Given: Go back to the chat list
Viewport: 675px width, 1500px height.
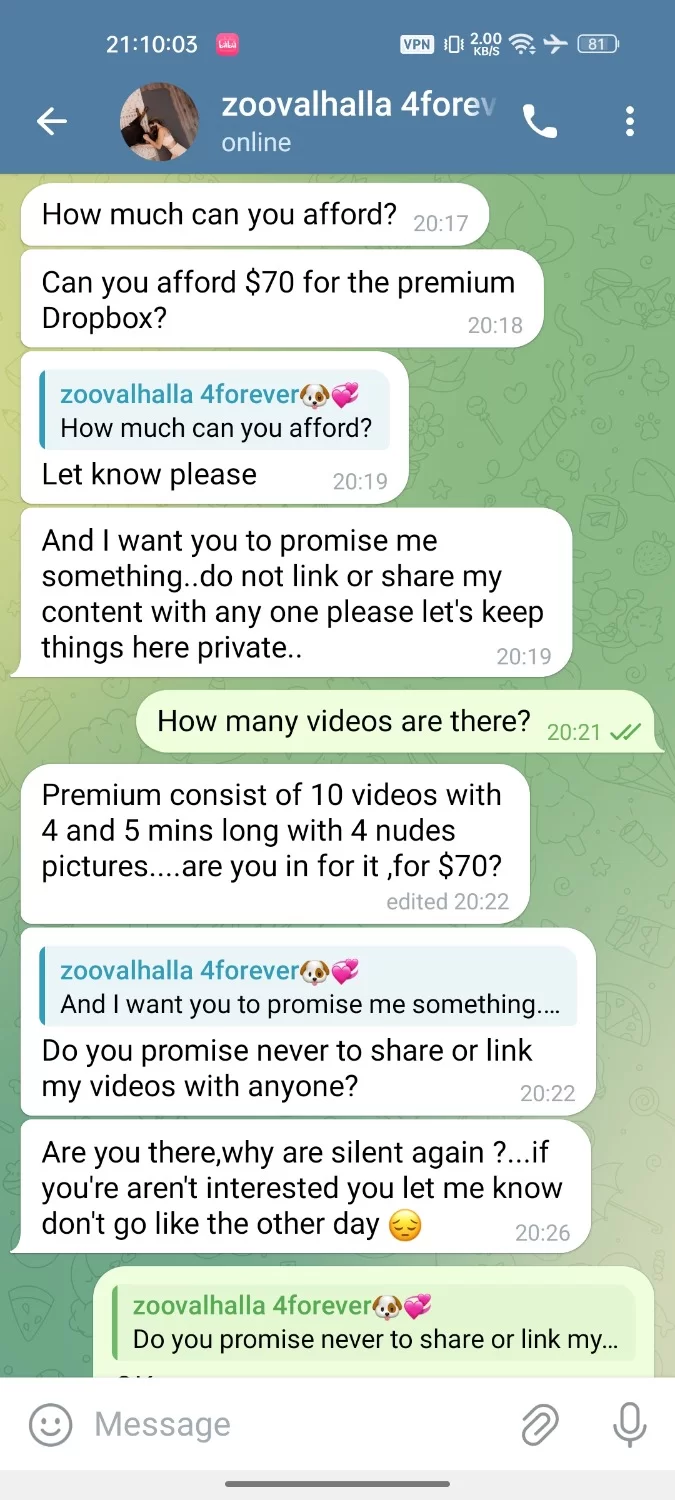Looking at the screenshot, I should tap(52, 122).
